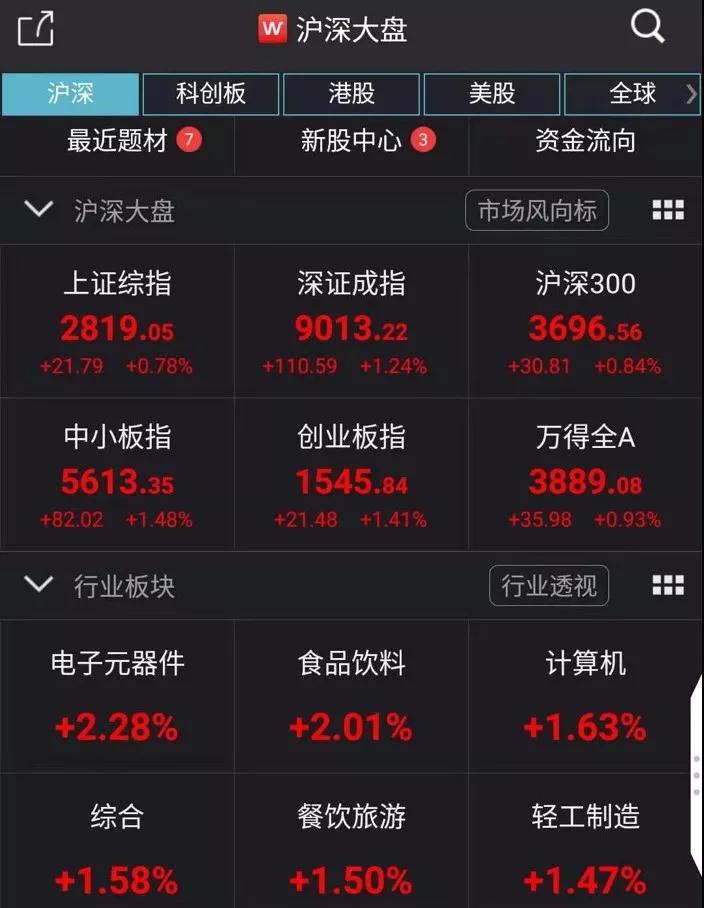
Task: Open 最近题材 section
Action: pyautogui.click(x=117, y=141)
